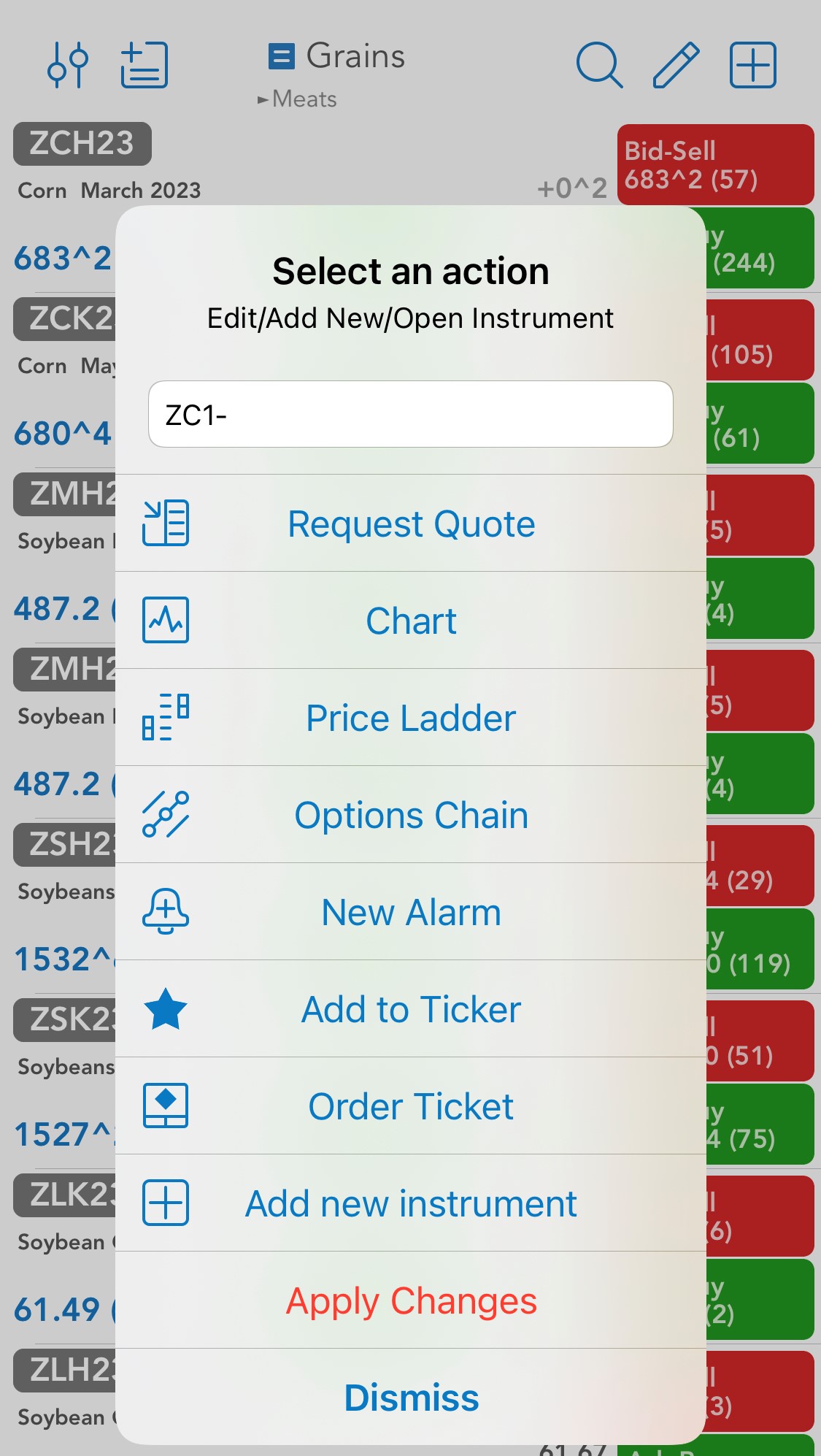This screenshot has width=821, height=1456.
Task: Tap Apply Changes
Action: (x=410, y=1300)
